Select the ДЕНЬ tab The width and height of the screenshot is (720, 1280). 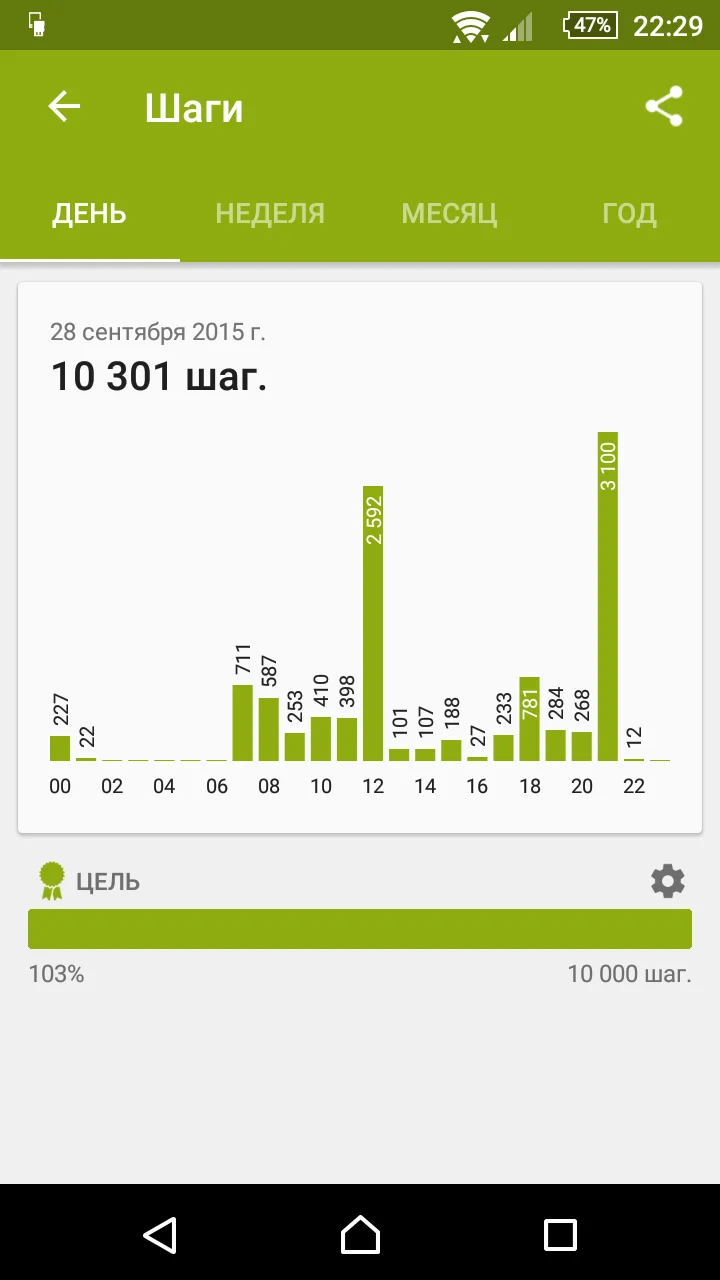point(90,213)
